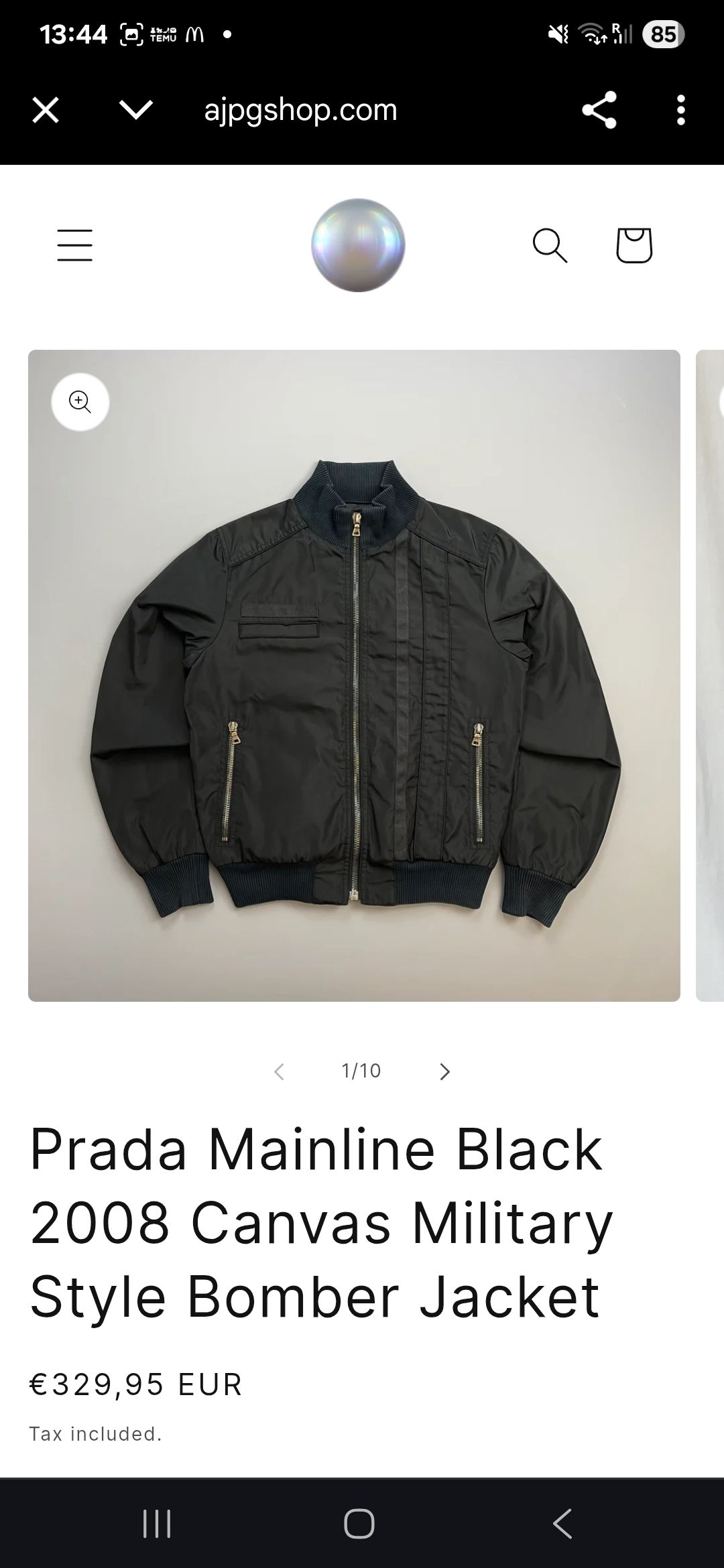The image size is (724, 1568).
Task: Open recent apps from the navigation bar
Action: (x=157, y=1523)
